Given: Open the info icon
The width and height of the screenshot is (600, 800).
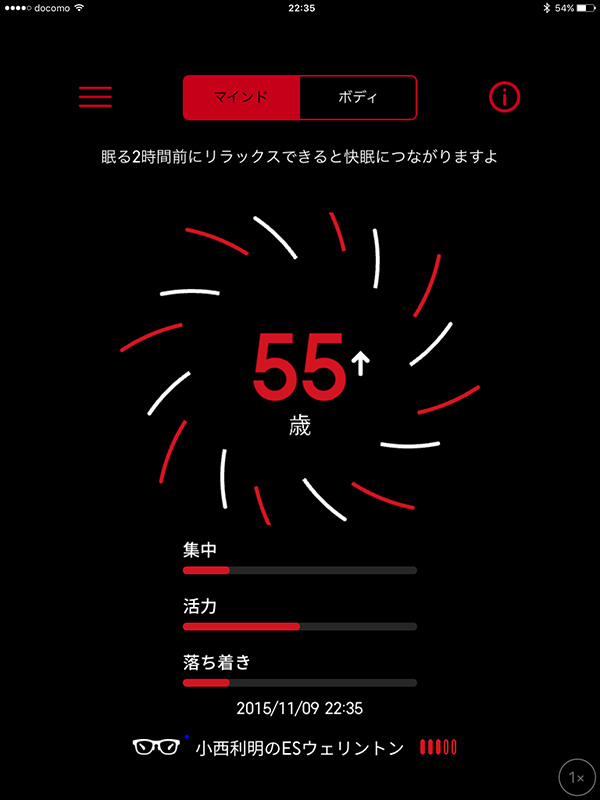Looking at the screenshot, I should (x=505, y=97).
